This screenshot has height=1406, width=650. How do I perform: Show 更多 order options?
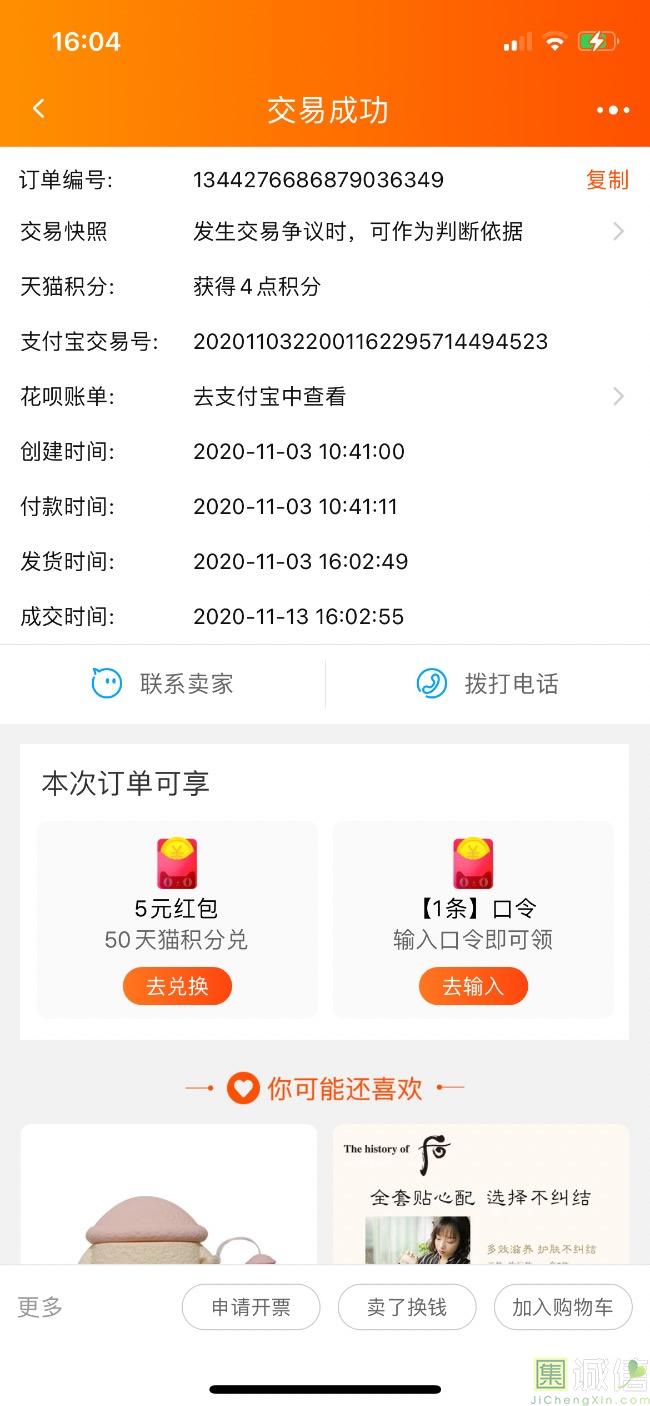(40, 1307)
